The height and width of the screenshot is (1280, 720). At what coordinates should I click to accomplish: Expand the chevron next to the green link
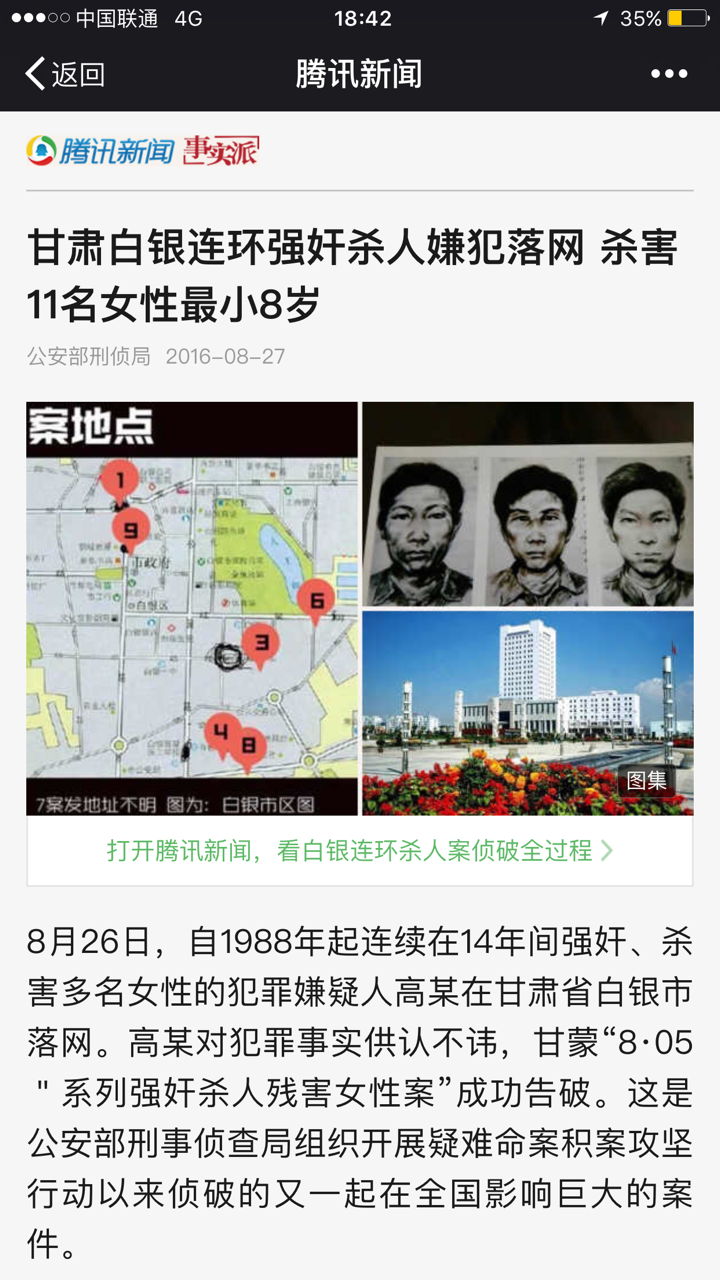click(605, 848)
